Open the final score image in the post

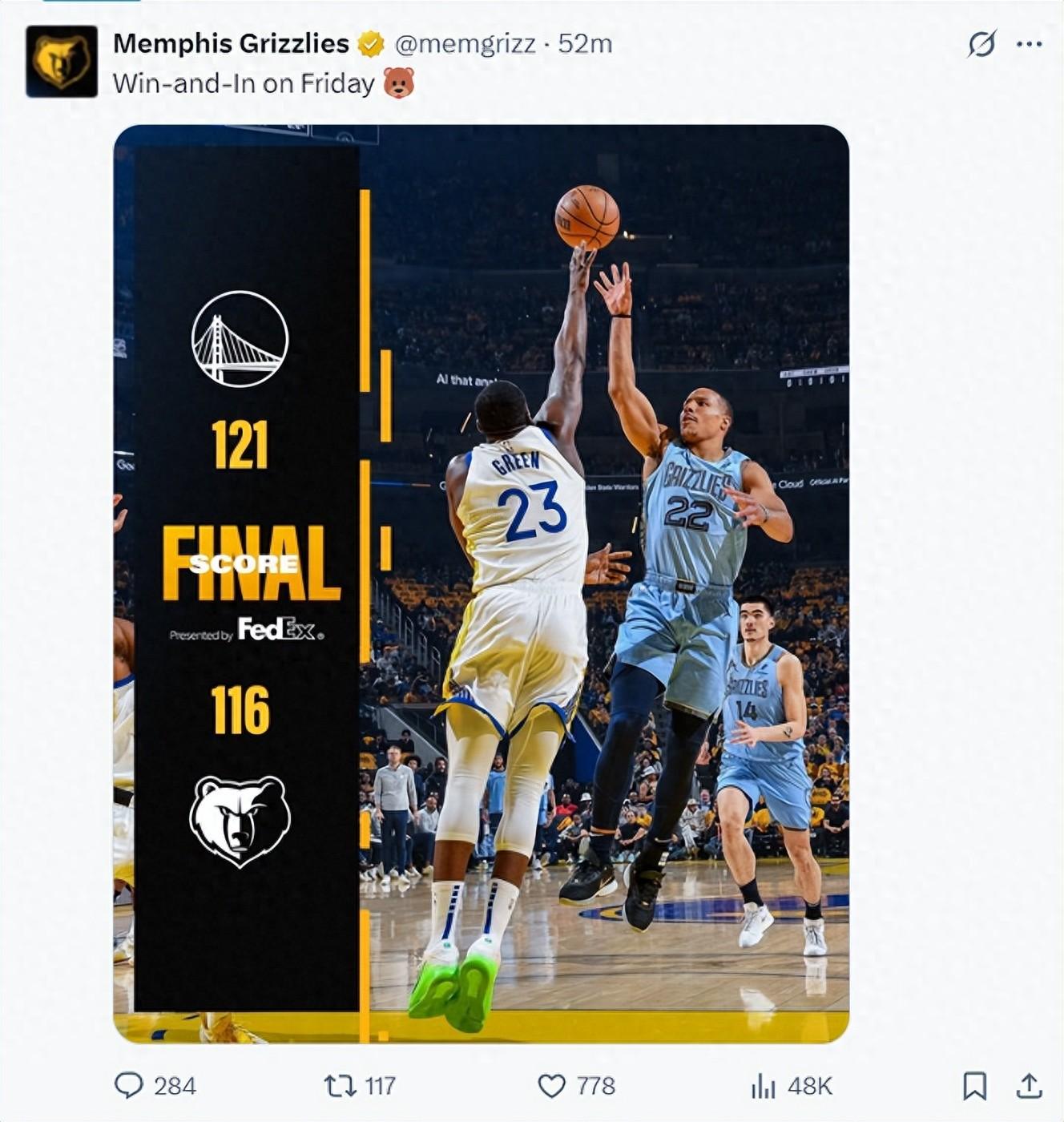point(481,583)
